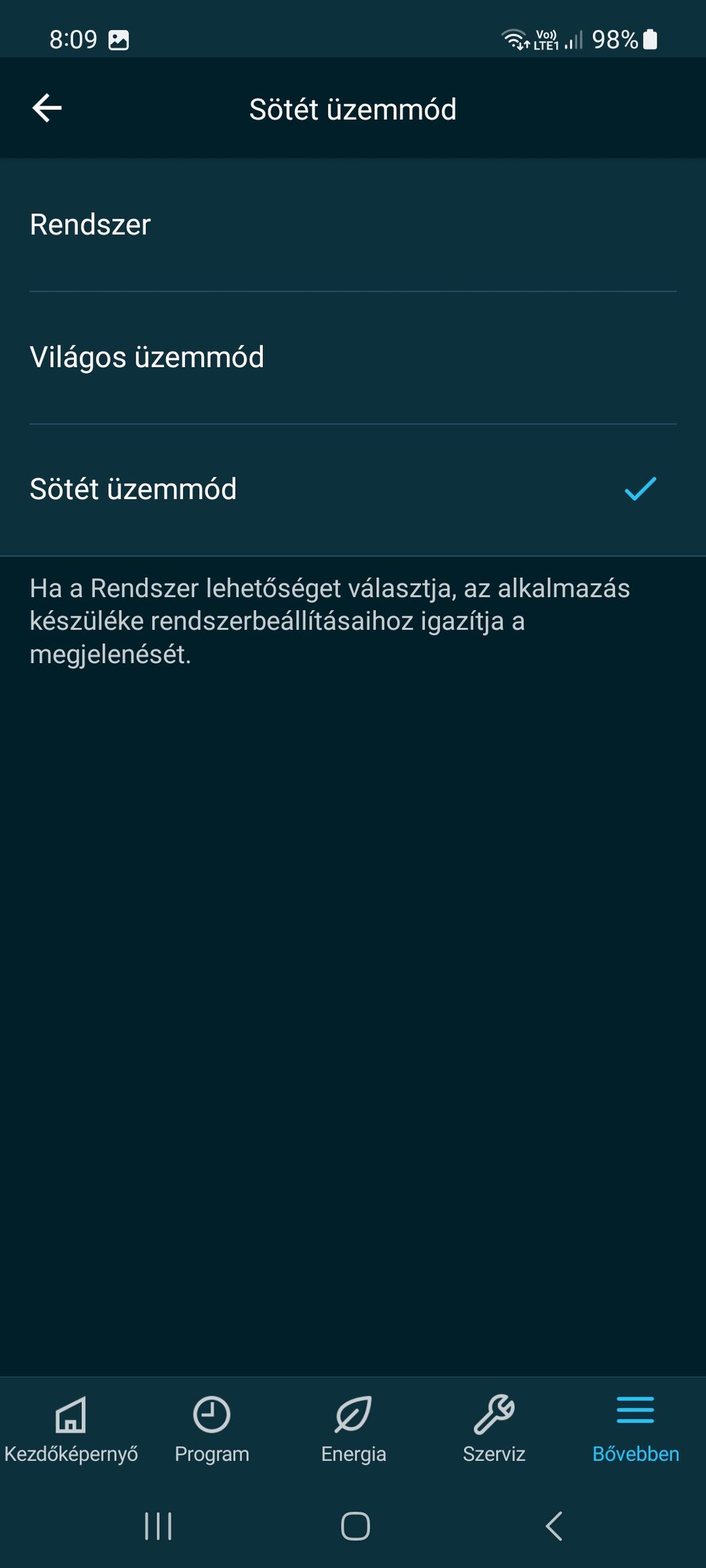The height and width of the screenshot is (1568, 706).
Task: Select the Rendszer option
Action: coord(352,225)
